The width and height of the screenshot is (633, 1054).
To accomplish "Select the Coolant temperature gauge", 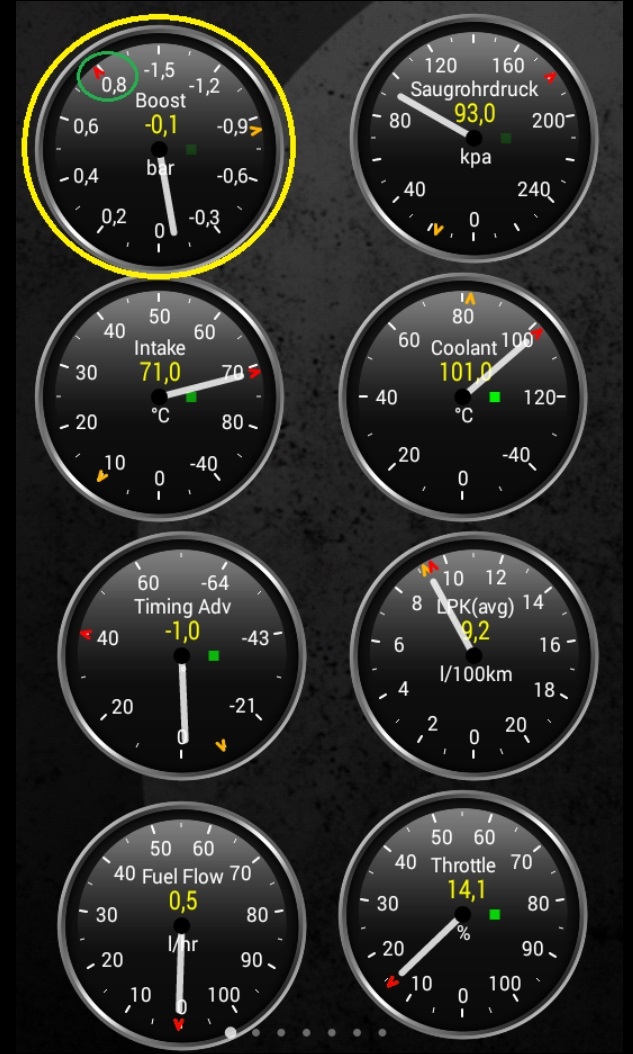I will 463,397.
